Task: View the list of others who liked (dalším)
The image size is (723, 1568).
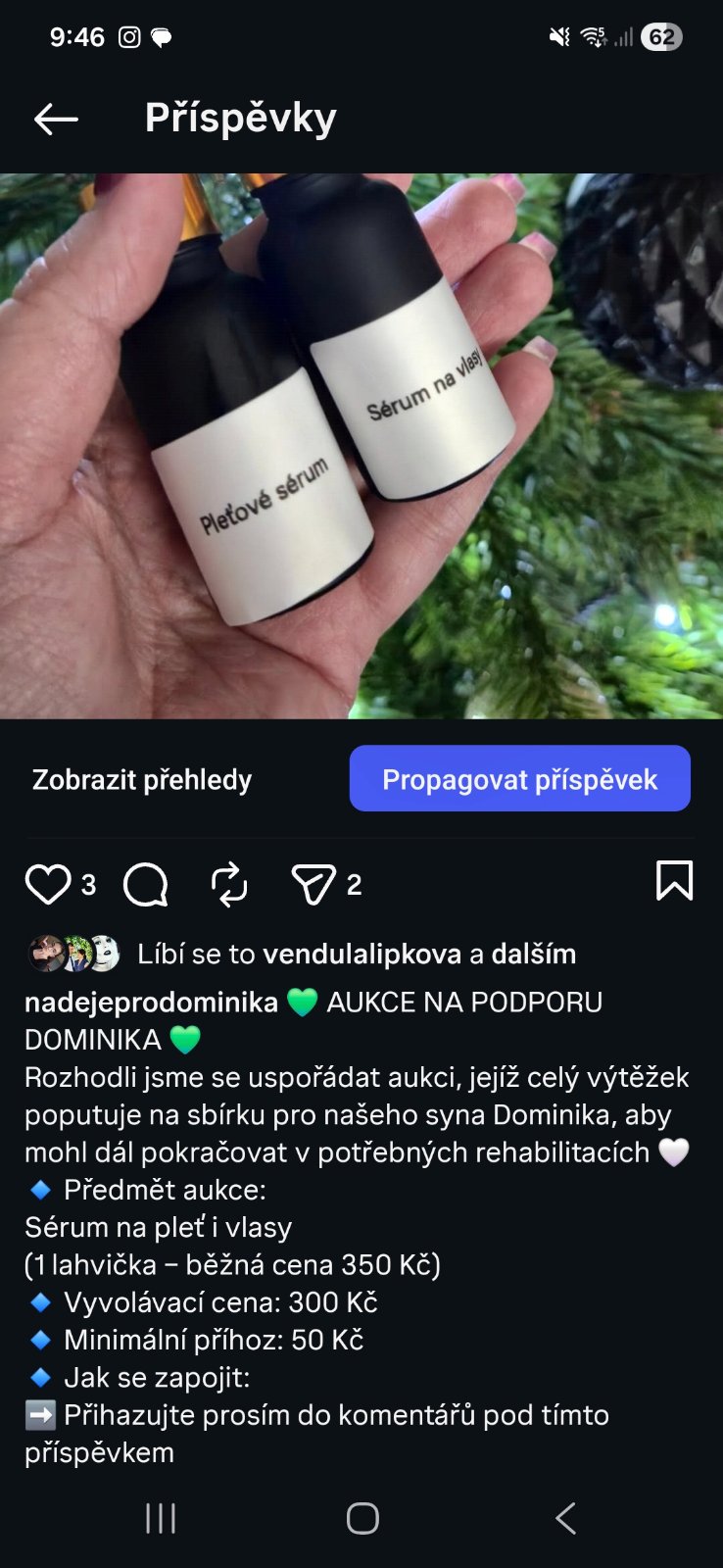Action: [533, 954]
